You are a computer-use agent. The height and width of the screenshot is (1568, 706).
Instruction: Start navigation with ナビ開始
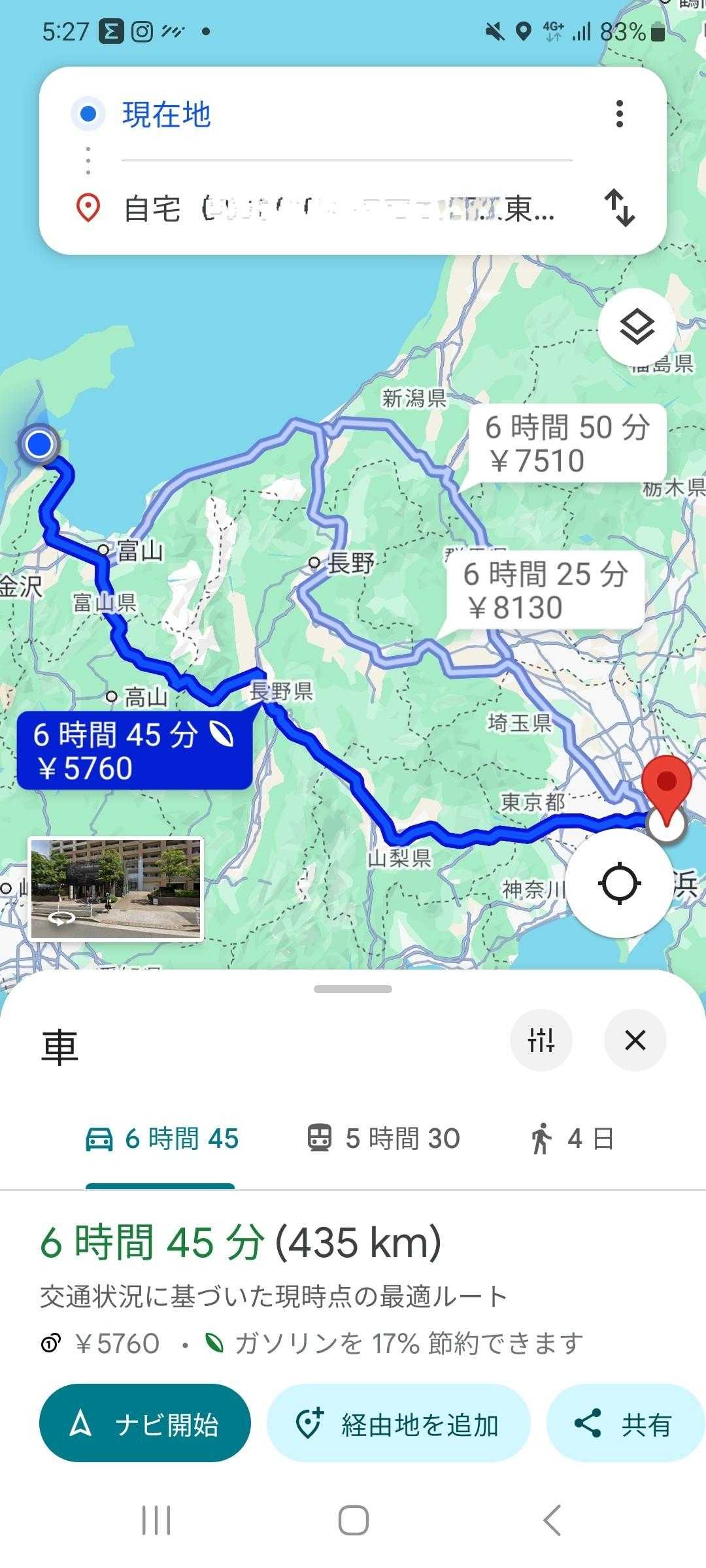(x=144, y=1422)
